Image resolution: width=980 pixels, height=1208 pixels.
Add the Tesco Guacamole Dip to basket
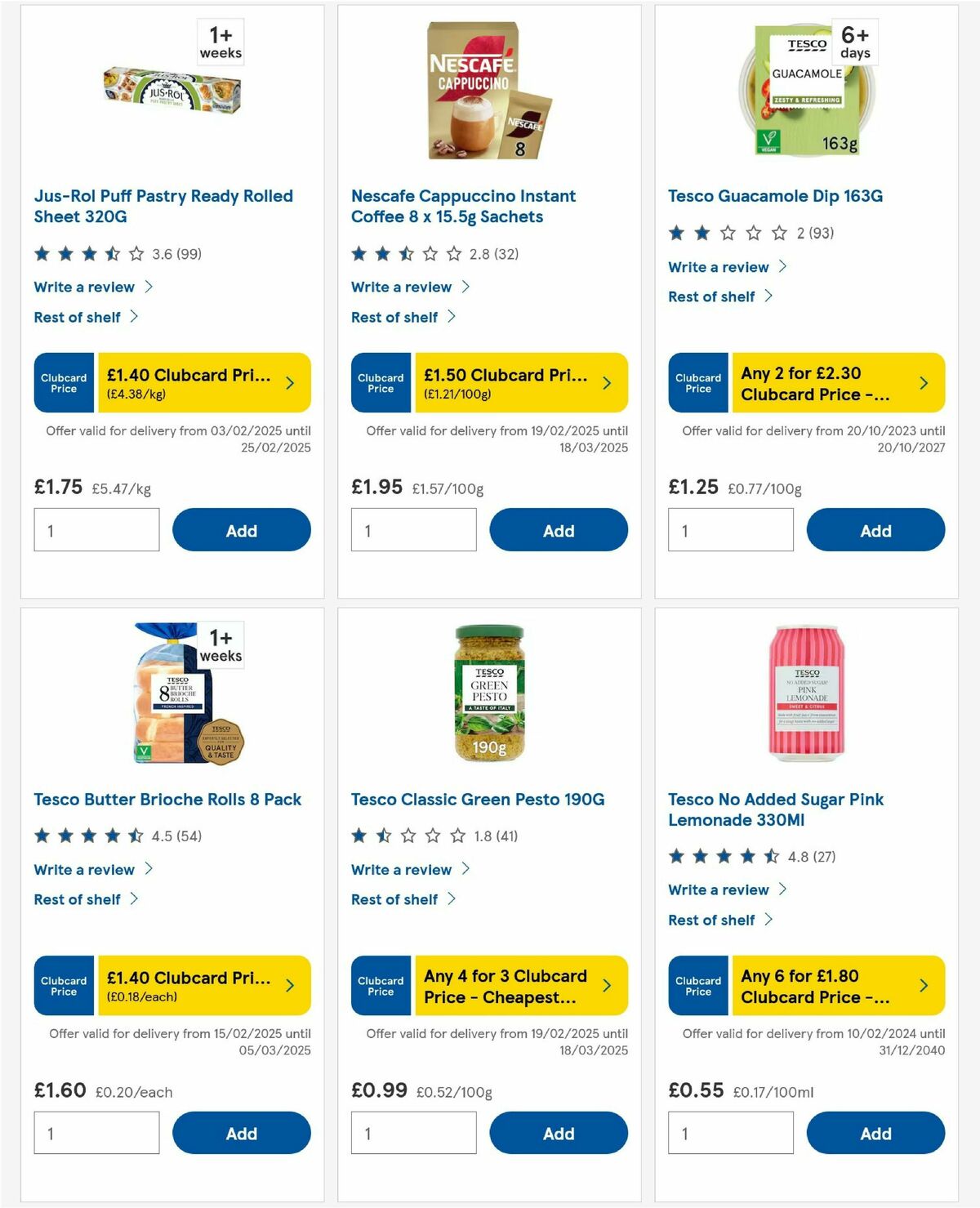875,529
